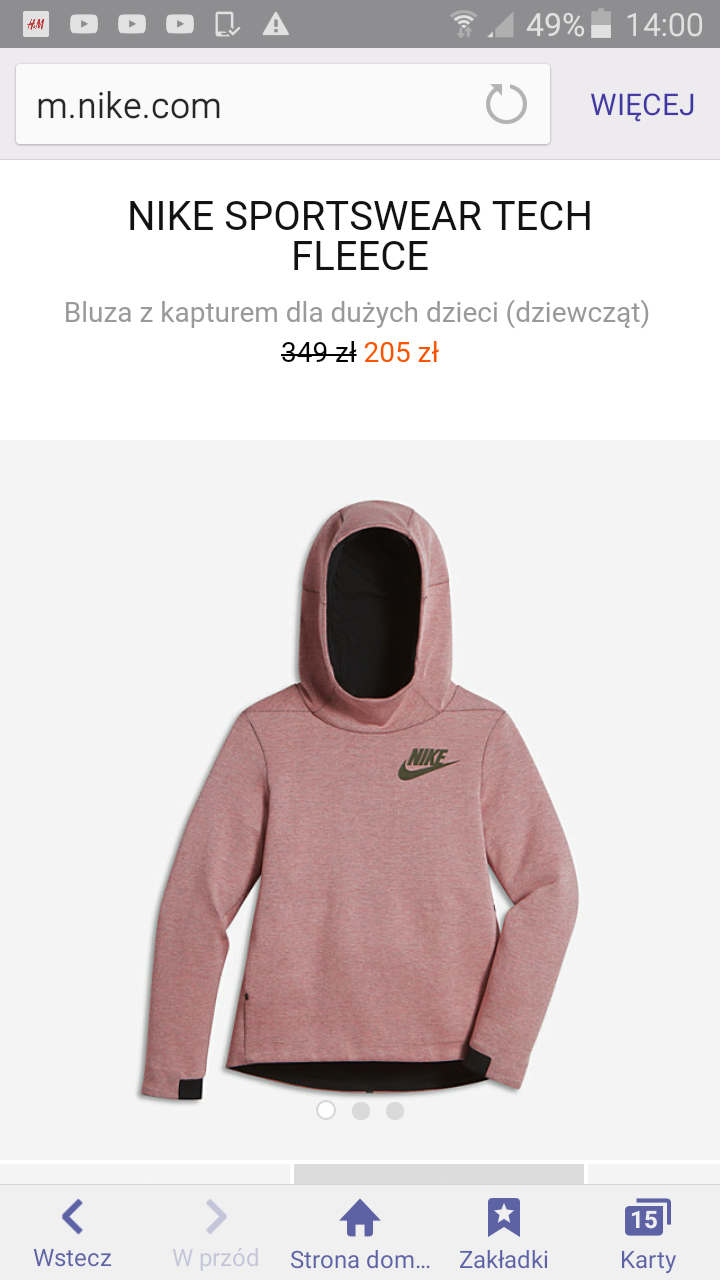This screenshot has width=720, height=1280.
Task: Open Karty tabs view
Action: click(x=647, y=1233)
